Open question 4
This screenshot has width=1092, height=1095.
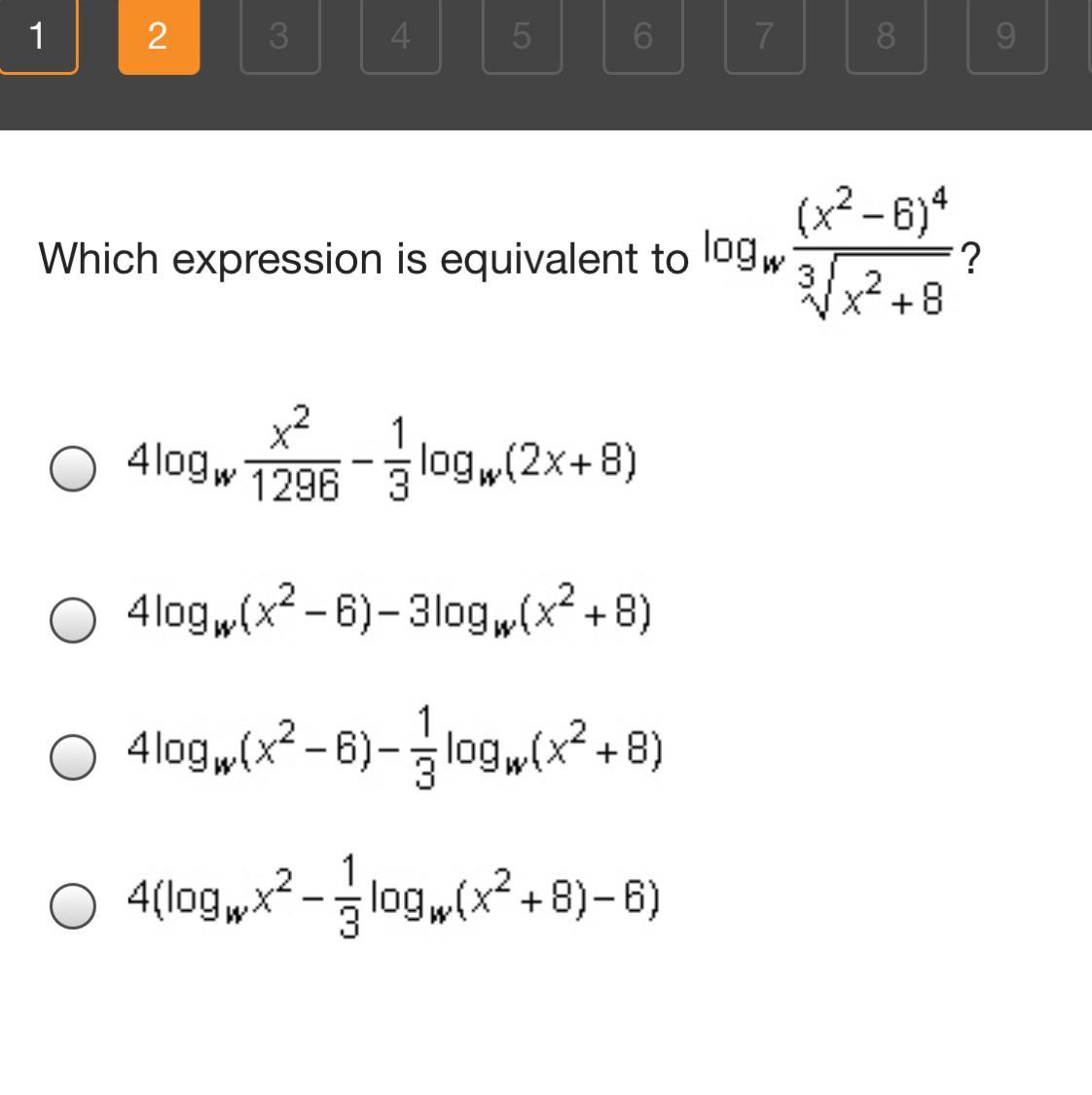click(400, 36)
